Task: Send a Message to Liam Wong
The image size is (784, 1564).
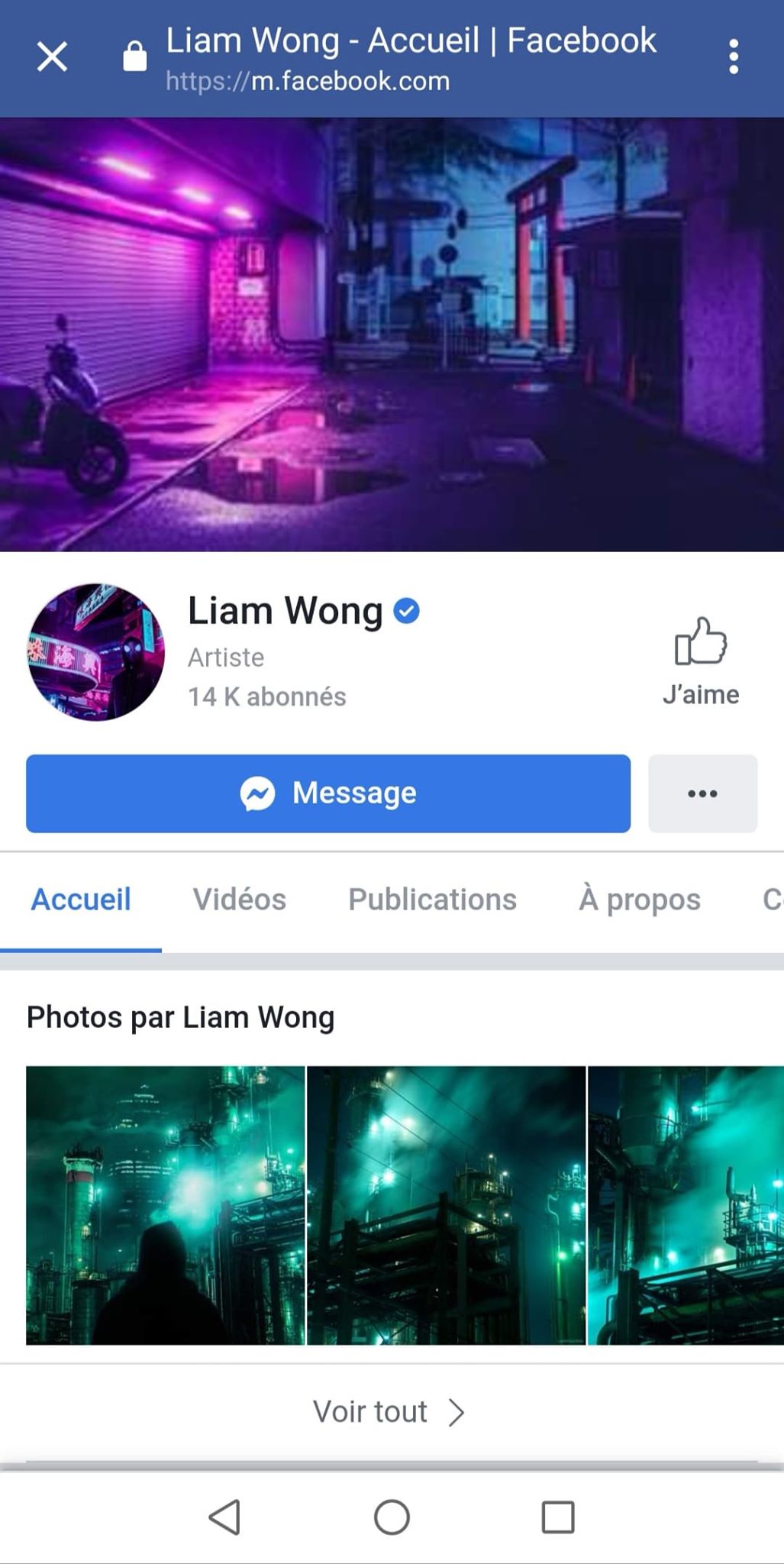Action: coord(328,793)
